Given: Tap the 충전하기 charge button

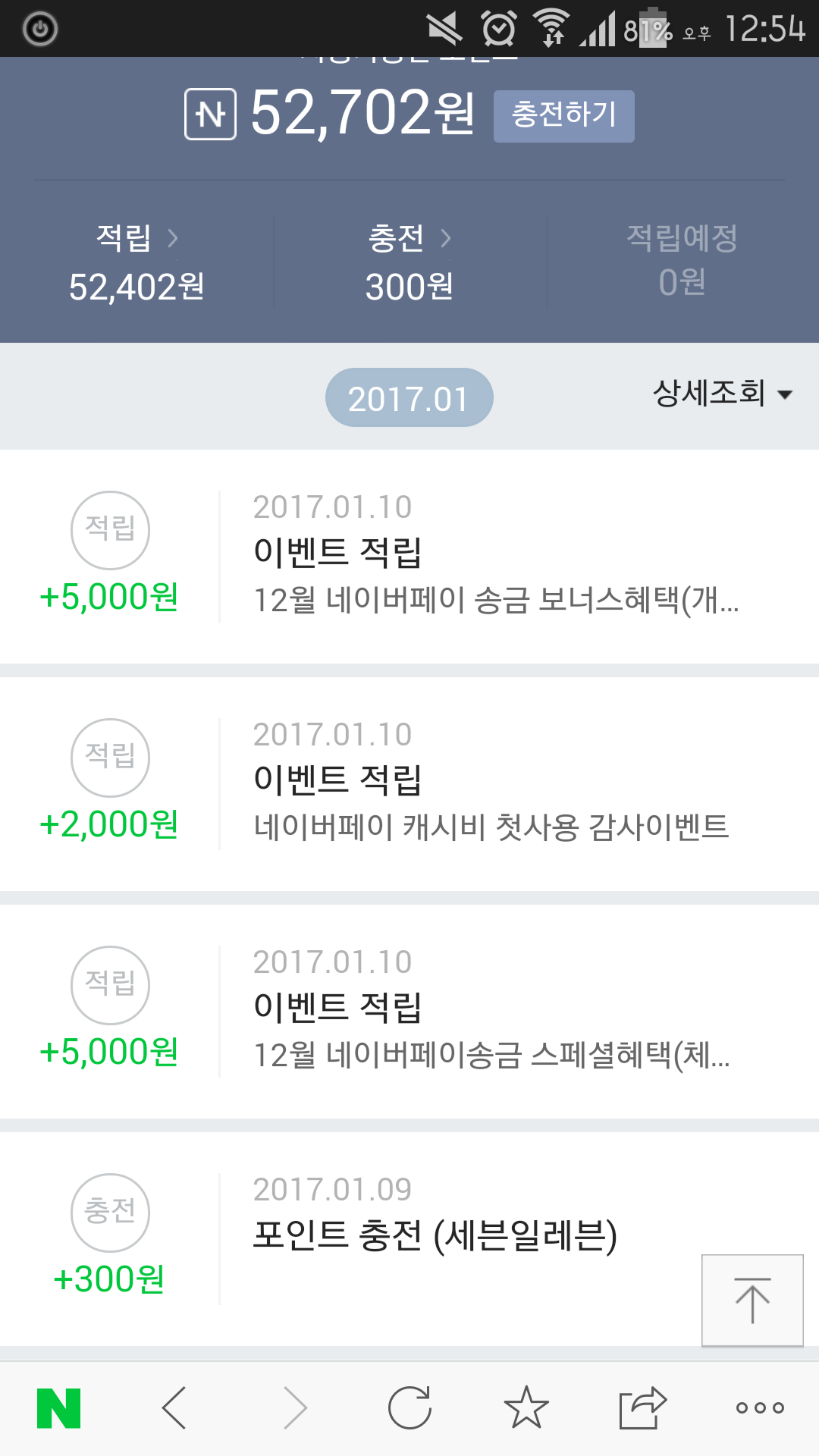Looking at the screenshot, I should click(563, 115).
